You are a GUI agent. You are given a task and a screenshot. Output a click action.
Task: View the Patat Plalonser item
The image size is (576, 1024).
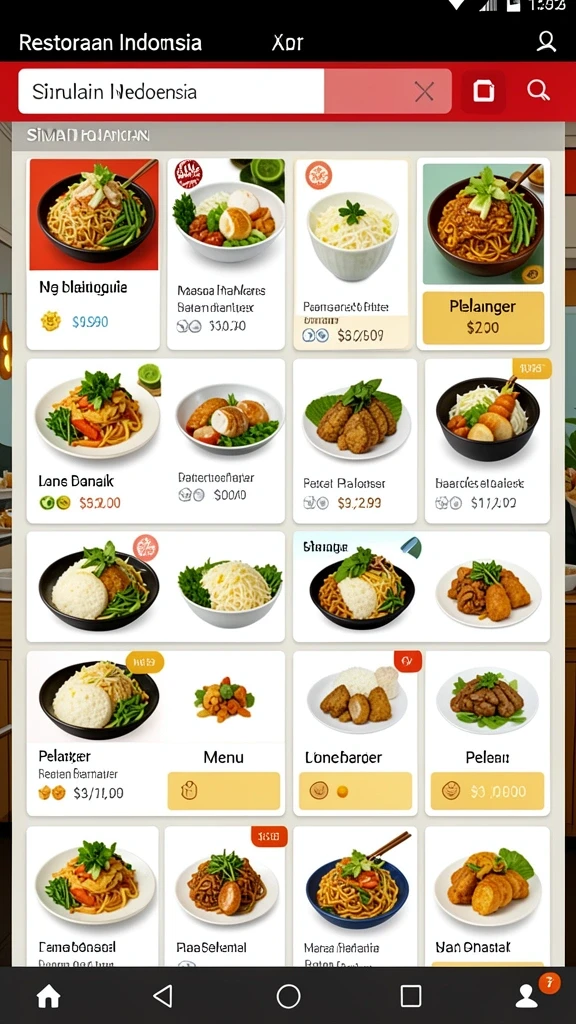[x=355, y=441]
